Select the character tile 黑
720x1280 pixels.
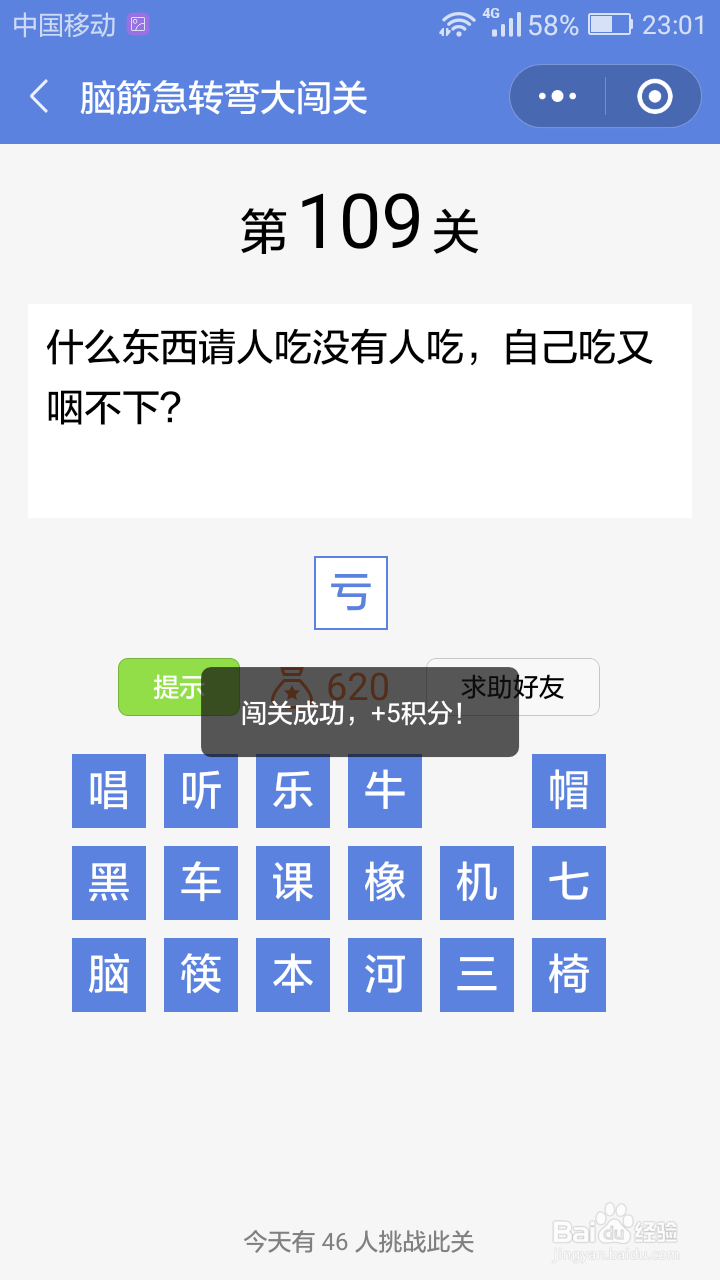click(108, 883)
